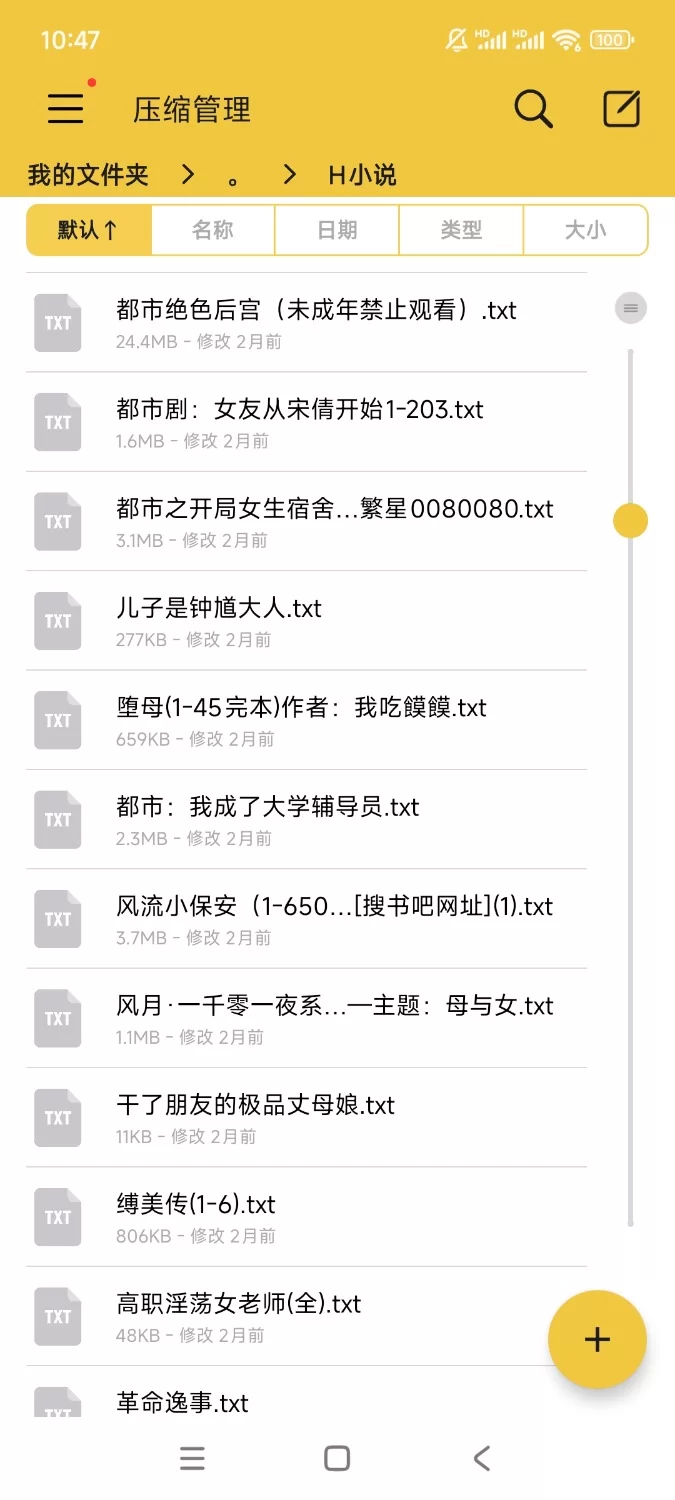The width and height of the screenshot is (675, 1500).
Task: Sort files by 类型
Action: click(x=461, y=230)
